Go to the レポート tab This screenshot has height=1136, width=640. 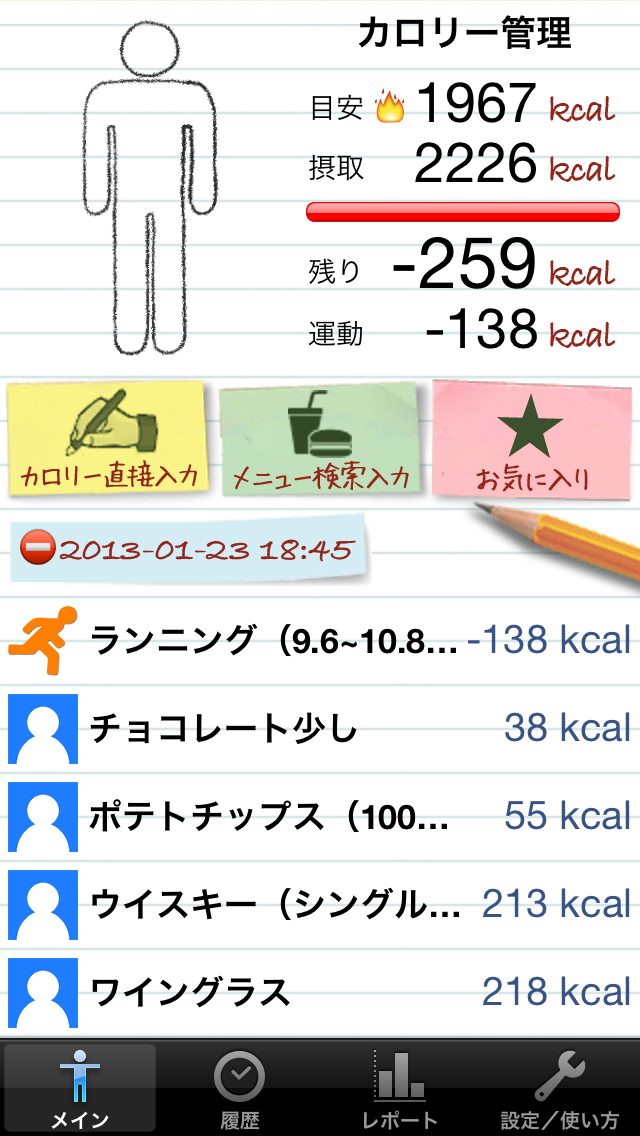[400, 1088]
